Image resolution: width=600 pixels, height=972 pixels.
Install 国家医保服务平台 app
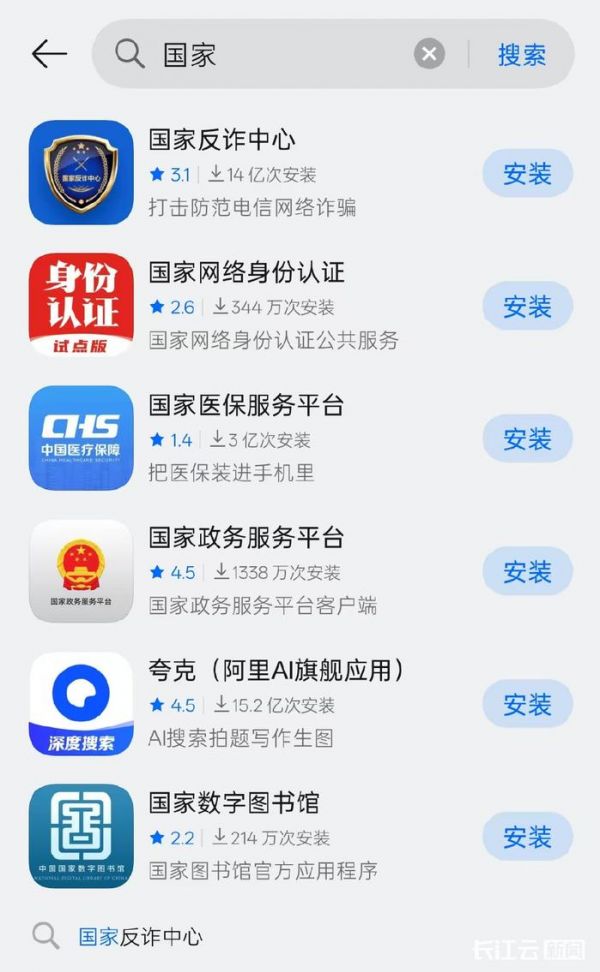click(x=527, y=438)
